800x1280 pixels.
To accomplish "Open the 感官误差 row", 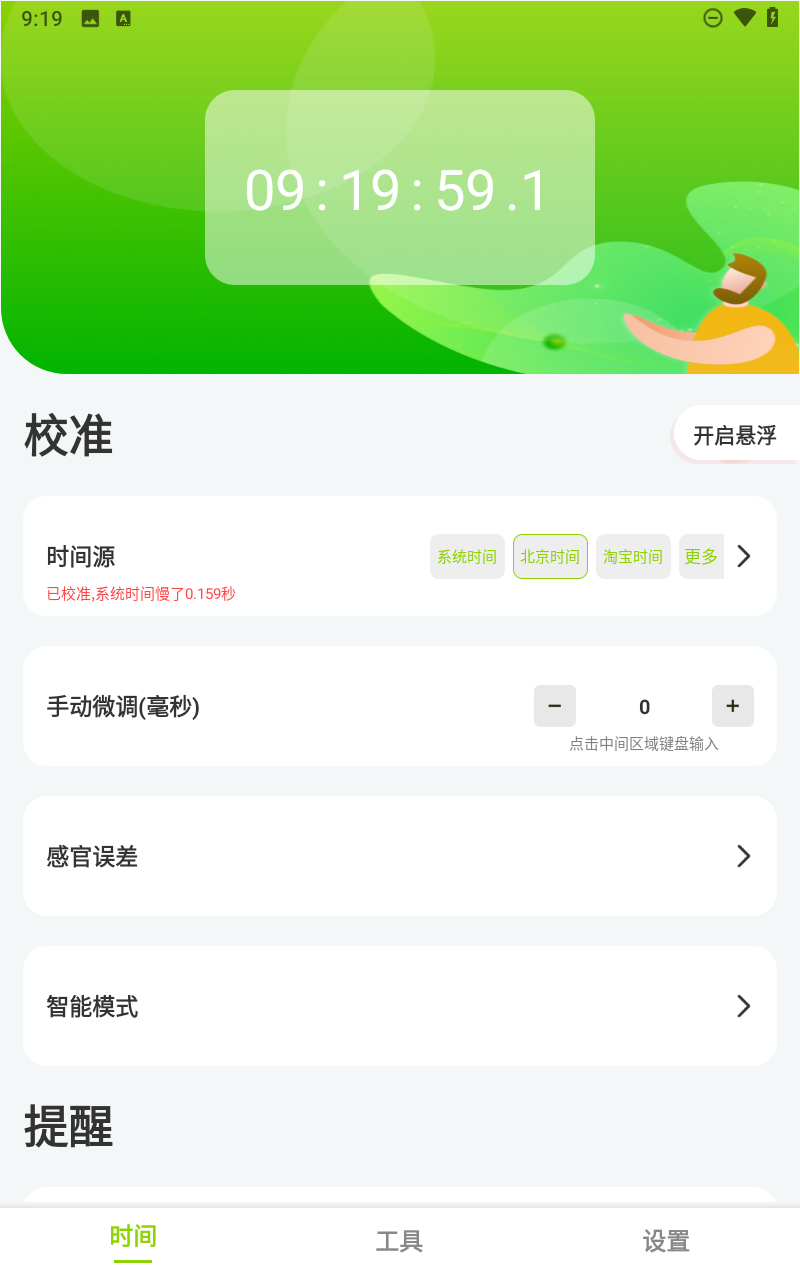I will point(400,856).
